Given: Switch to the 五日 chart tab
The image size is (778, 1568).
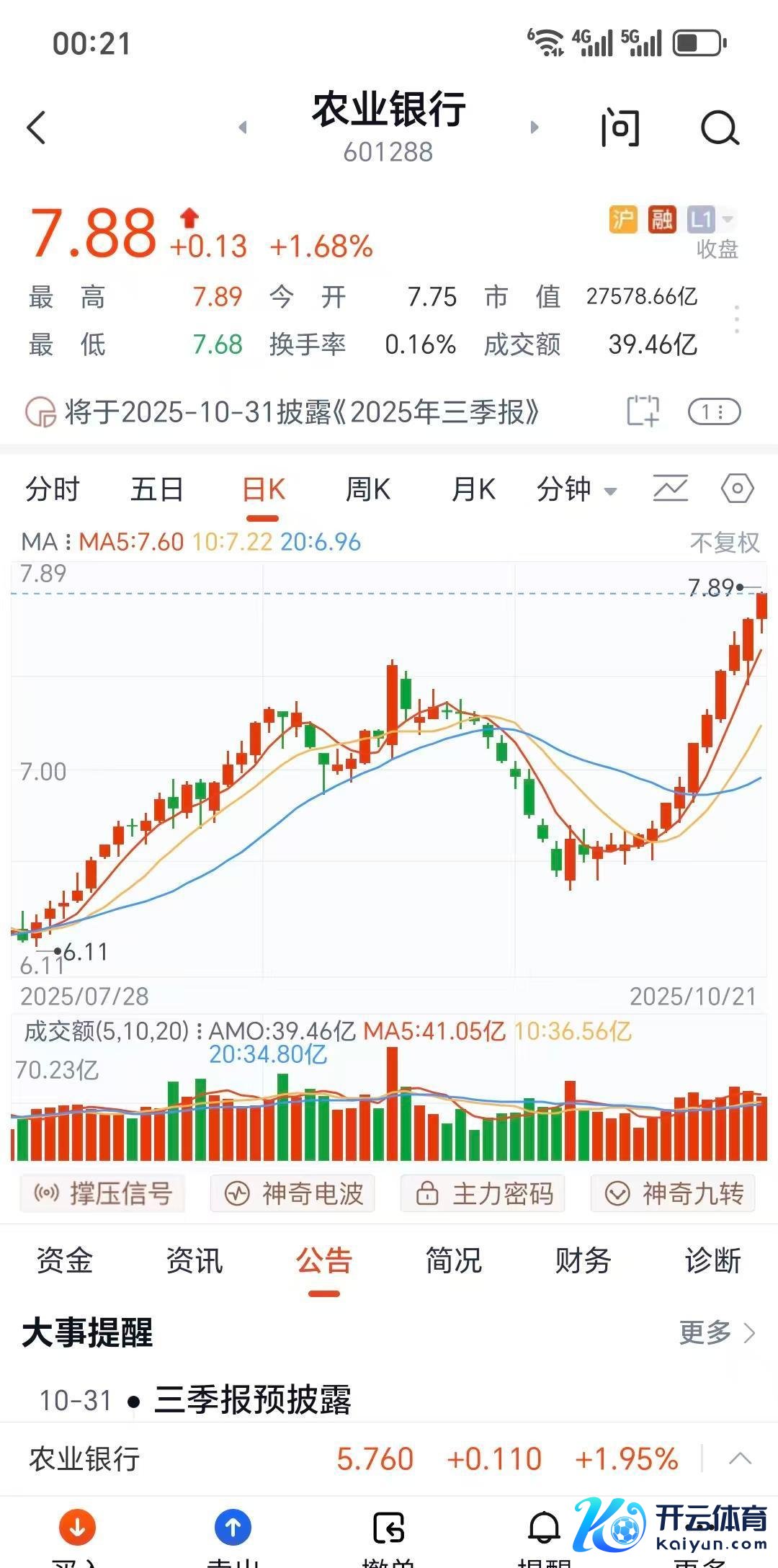Looking at the screenshot, I should pyautogui.click(x=156, y=490).
